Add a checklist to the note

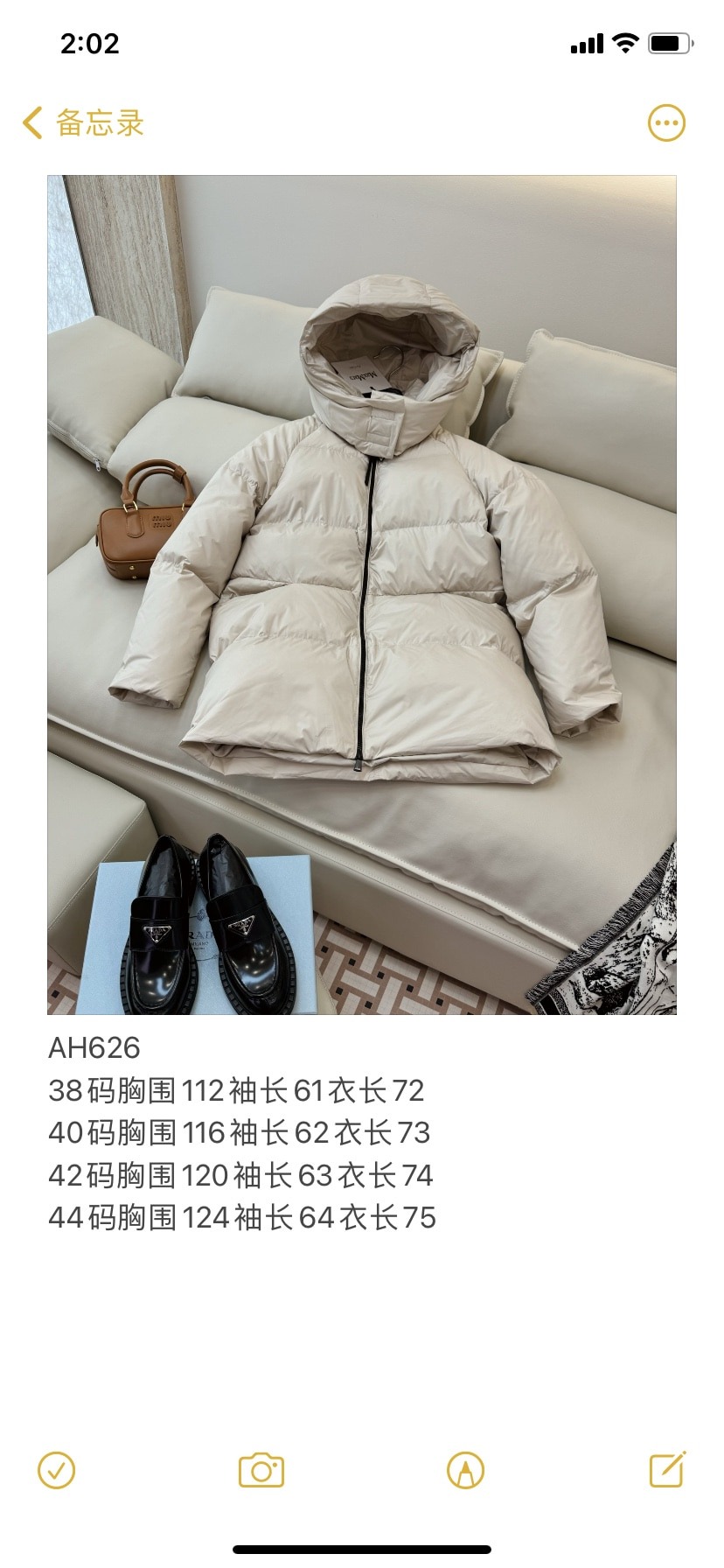point(57,1471)
